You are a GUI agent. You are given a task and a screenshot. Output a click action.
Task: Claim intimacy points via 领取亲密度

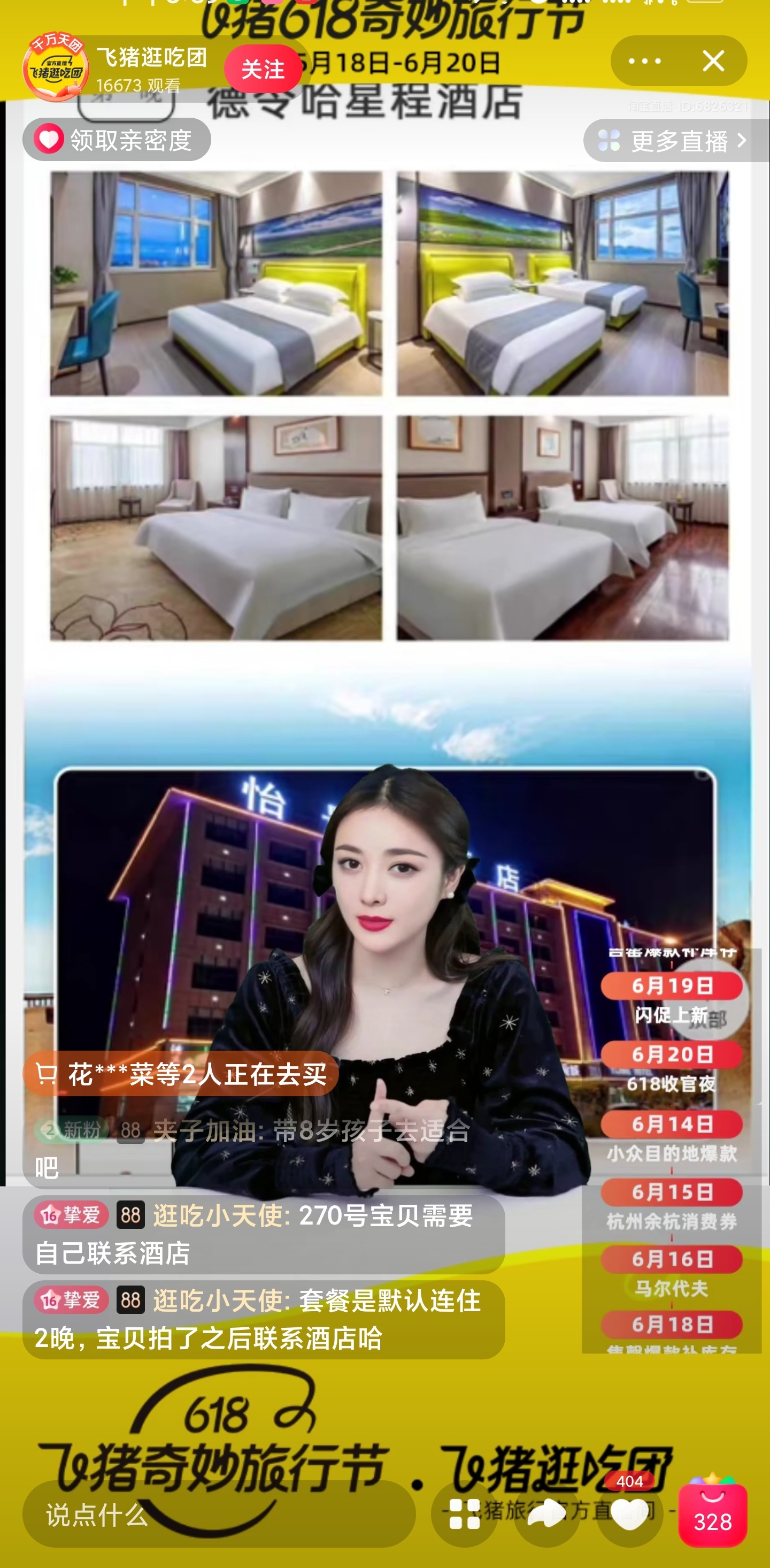[117, 140]
